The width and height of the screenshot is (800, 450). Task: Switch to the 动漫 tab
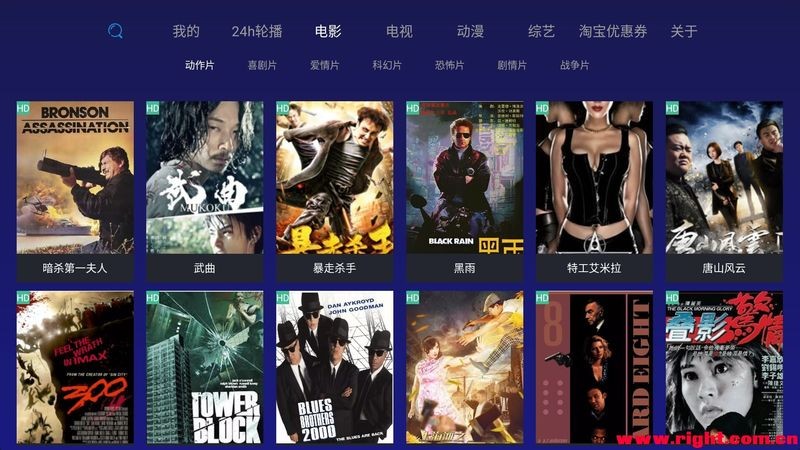[470, 31]
